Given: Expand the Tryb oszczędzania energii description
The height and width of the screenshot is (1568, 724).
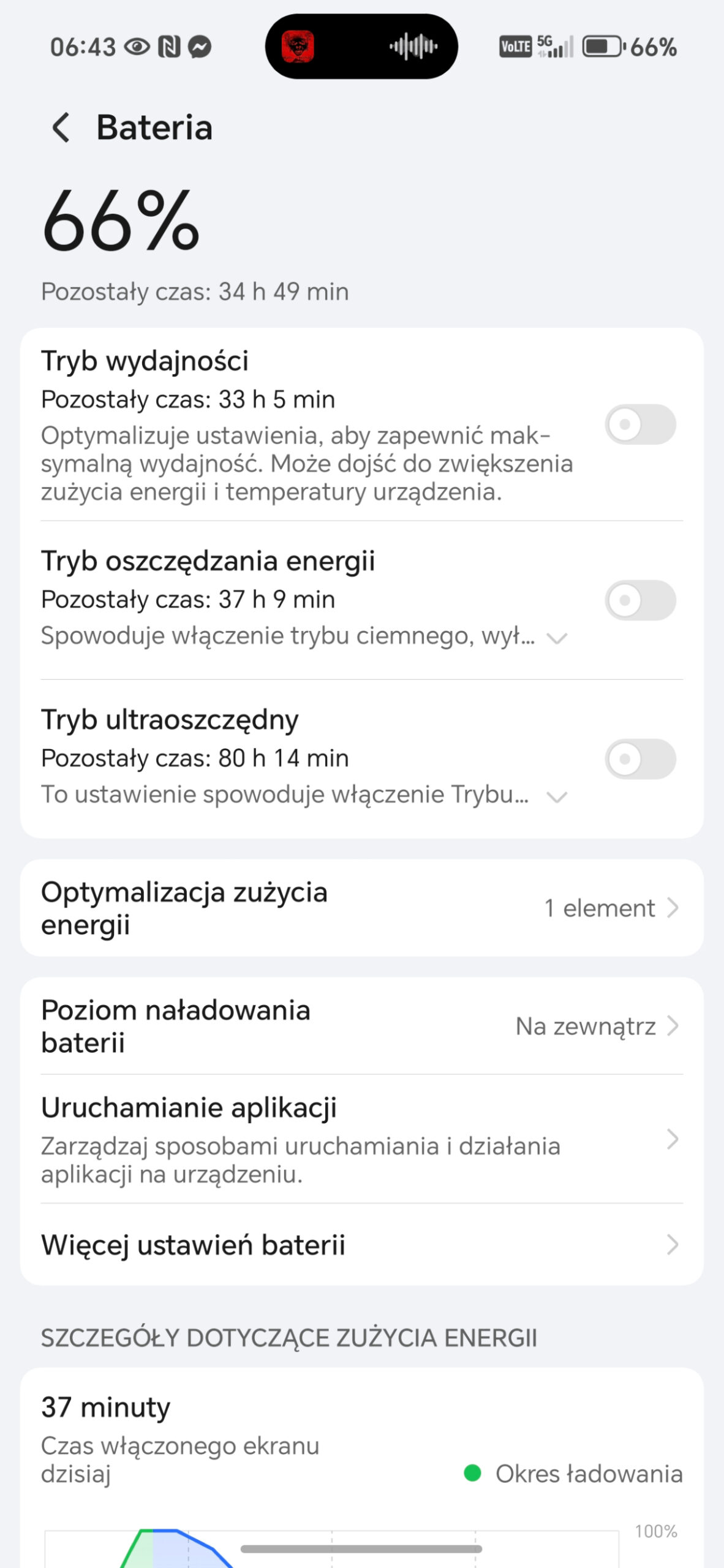Looking at the screenshot, I should coord(557,638).
